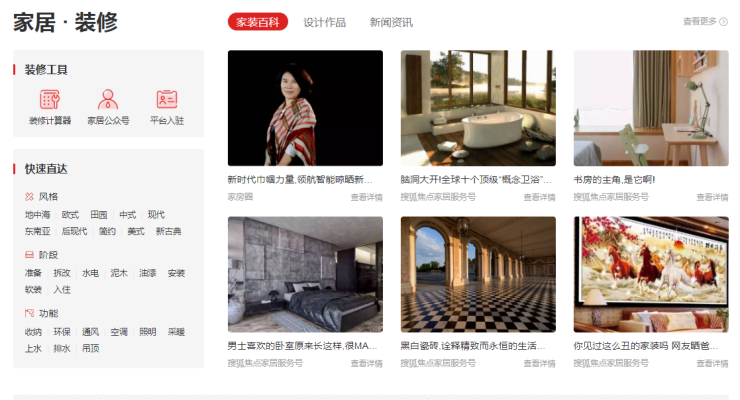Open the 家居公众号 tool
The height and width of the screenshot is (400, 740).
(x=108, y=106)
